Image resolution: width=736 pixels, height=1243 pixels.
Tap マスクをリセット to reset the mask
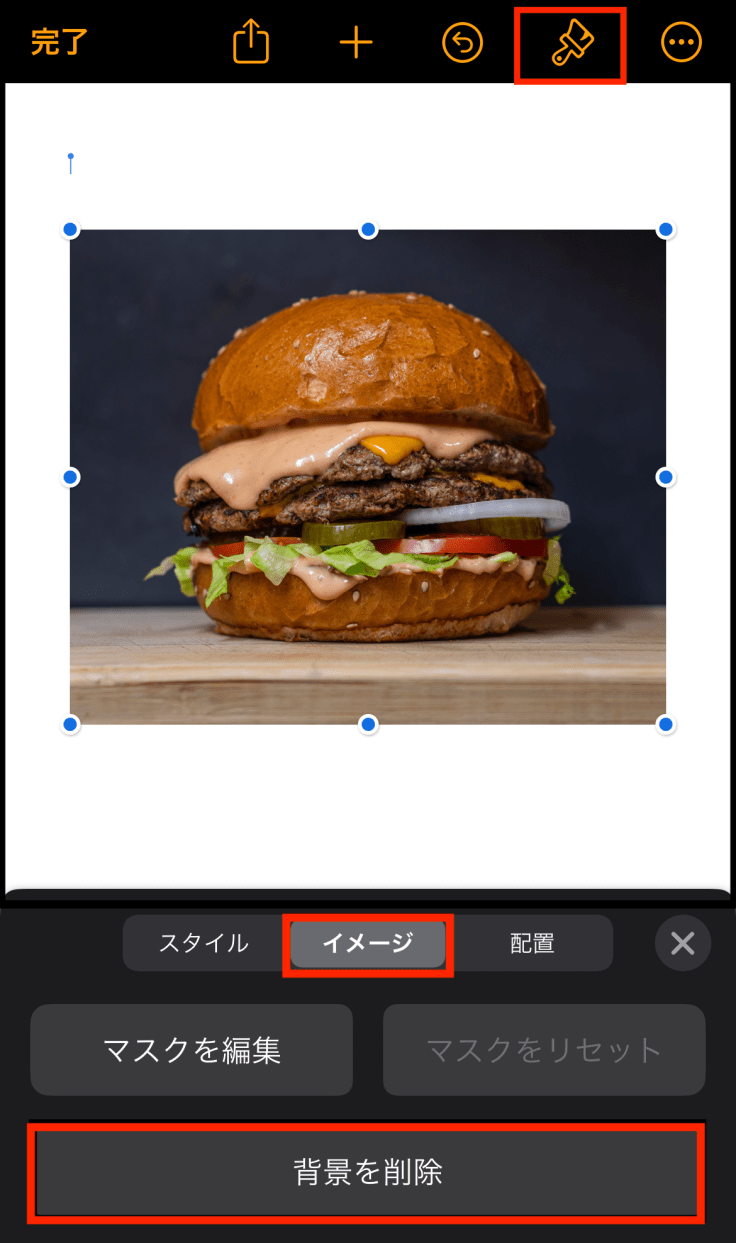point(544,1050)
